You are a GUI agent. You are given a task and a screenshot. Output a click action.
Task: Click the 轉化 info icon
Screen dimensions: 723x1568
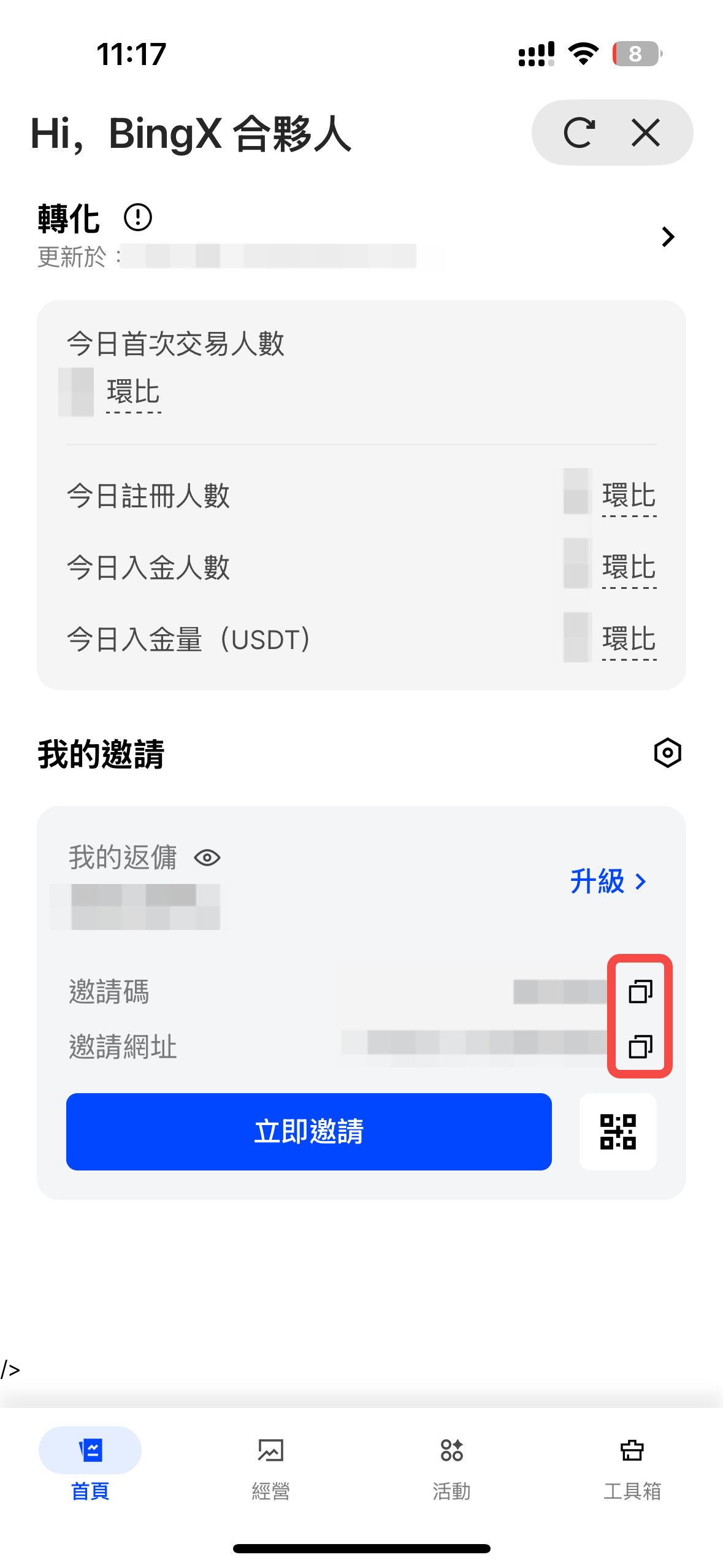pos(137,217)
